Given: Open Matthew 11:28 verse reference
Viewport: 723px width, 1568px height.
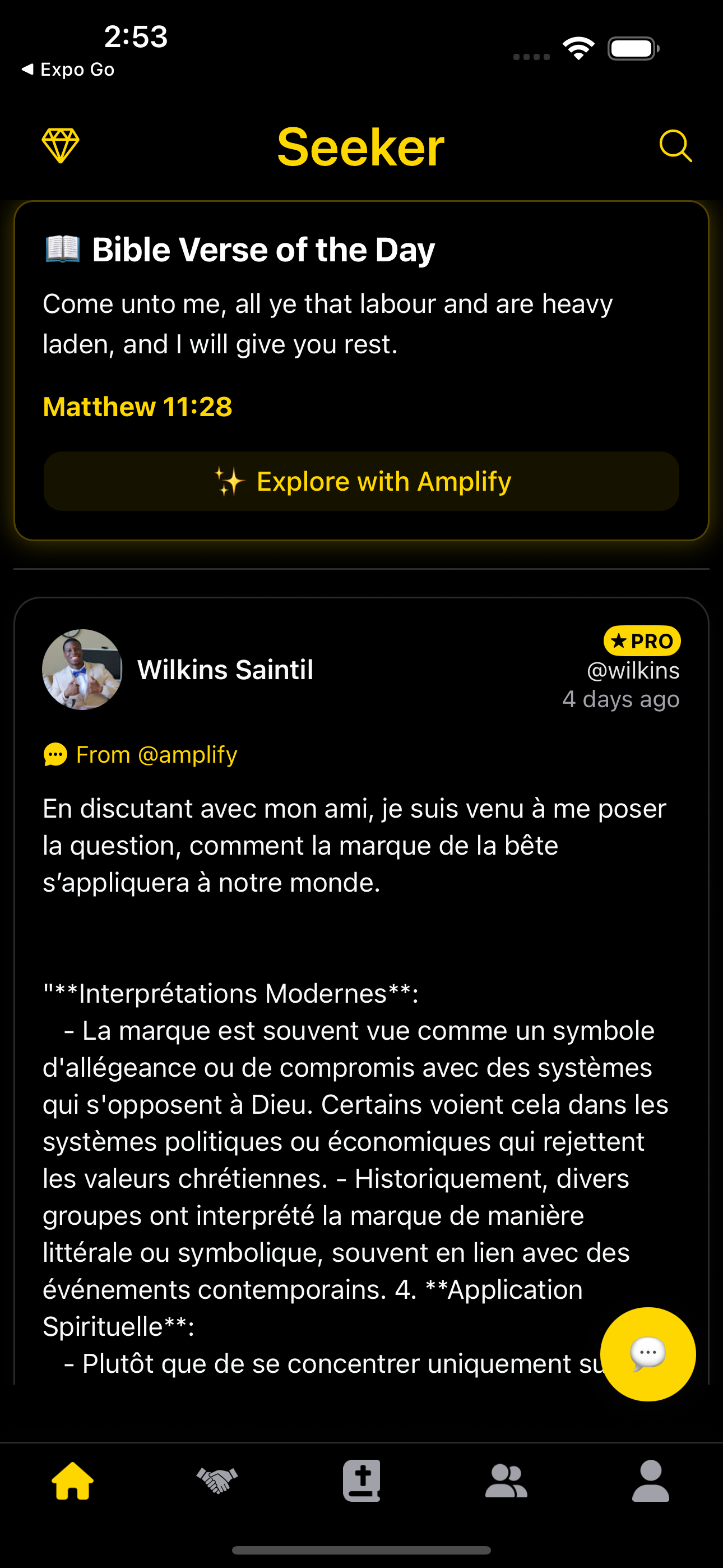Looking at the screenshot, I should pos(137,407).
